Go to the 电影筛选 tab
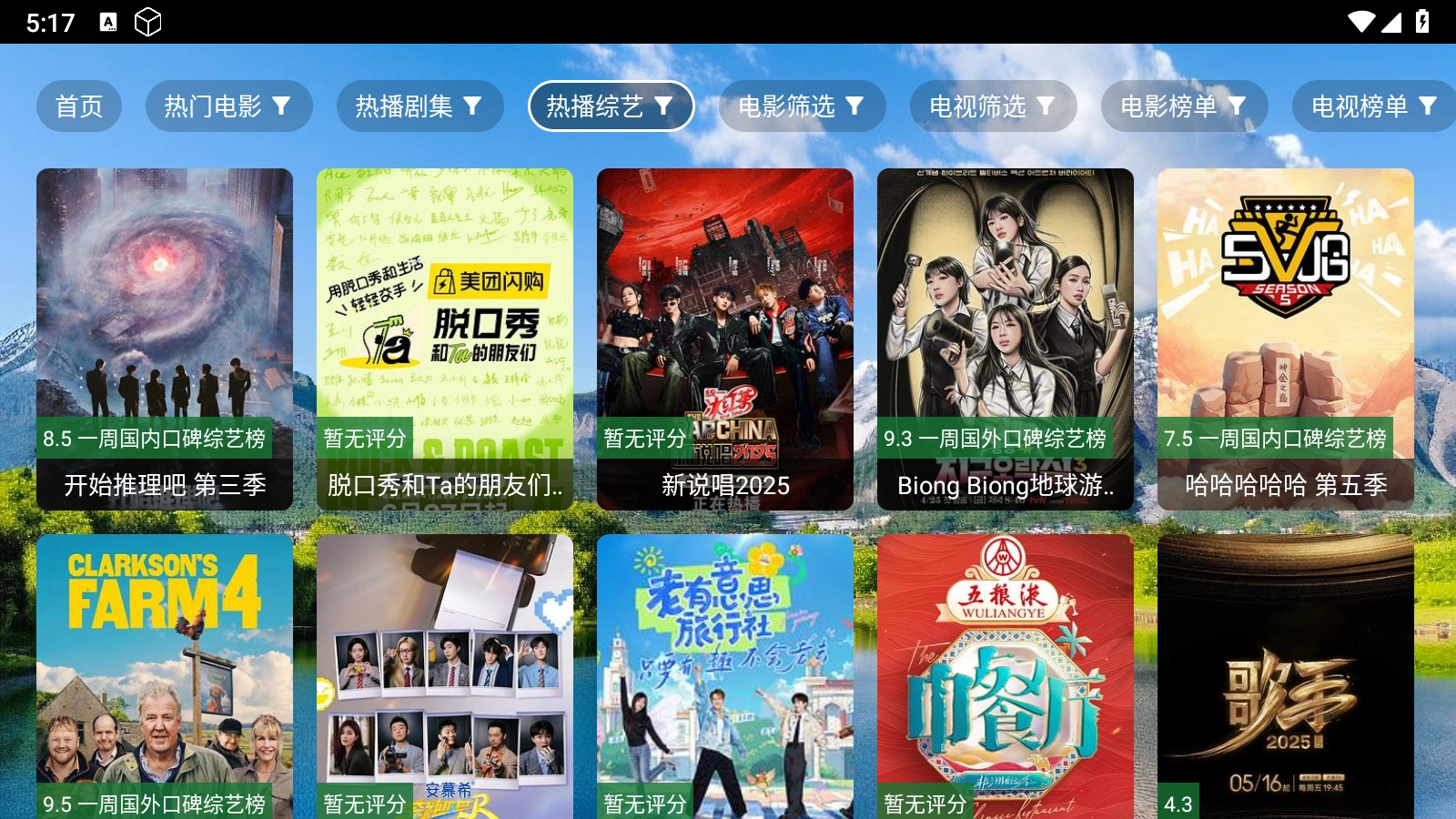Image resolution: width=1456 pixels, height=819 pixels. pyautogui.click(x=802, y=106)
